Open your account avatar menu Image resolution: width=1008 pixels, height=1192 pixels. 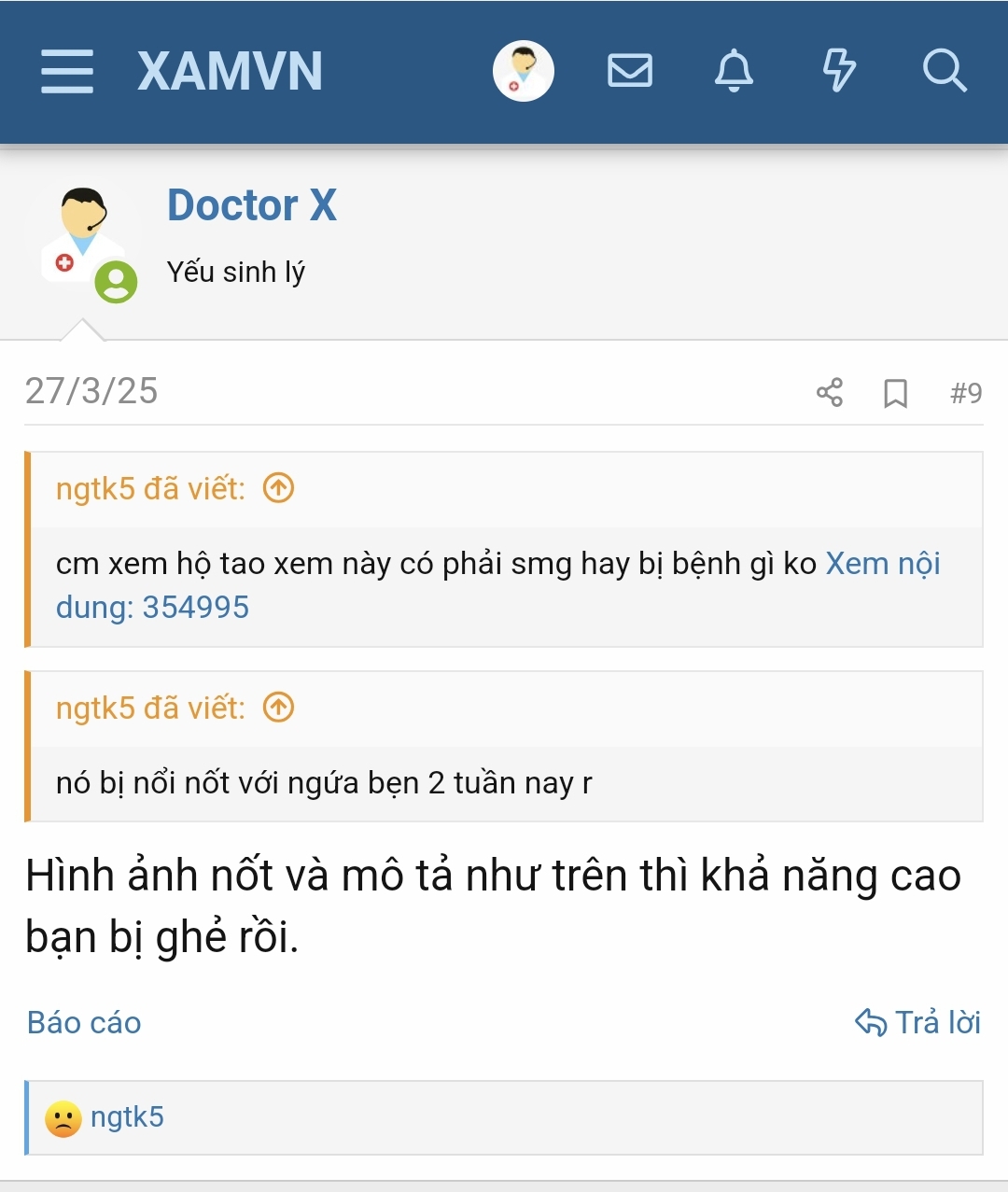[x=523, y=71]
